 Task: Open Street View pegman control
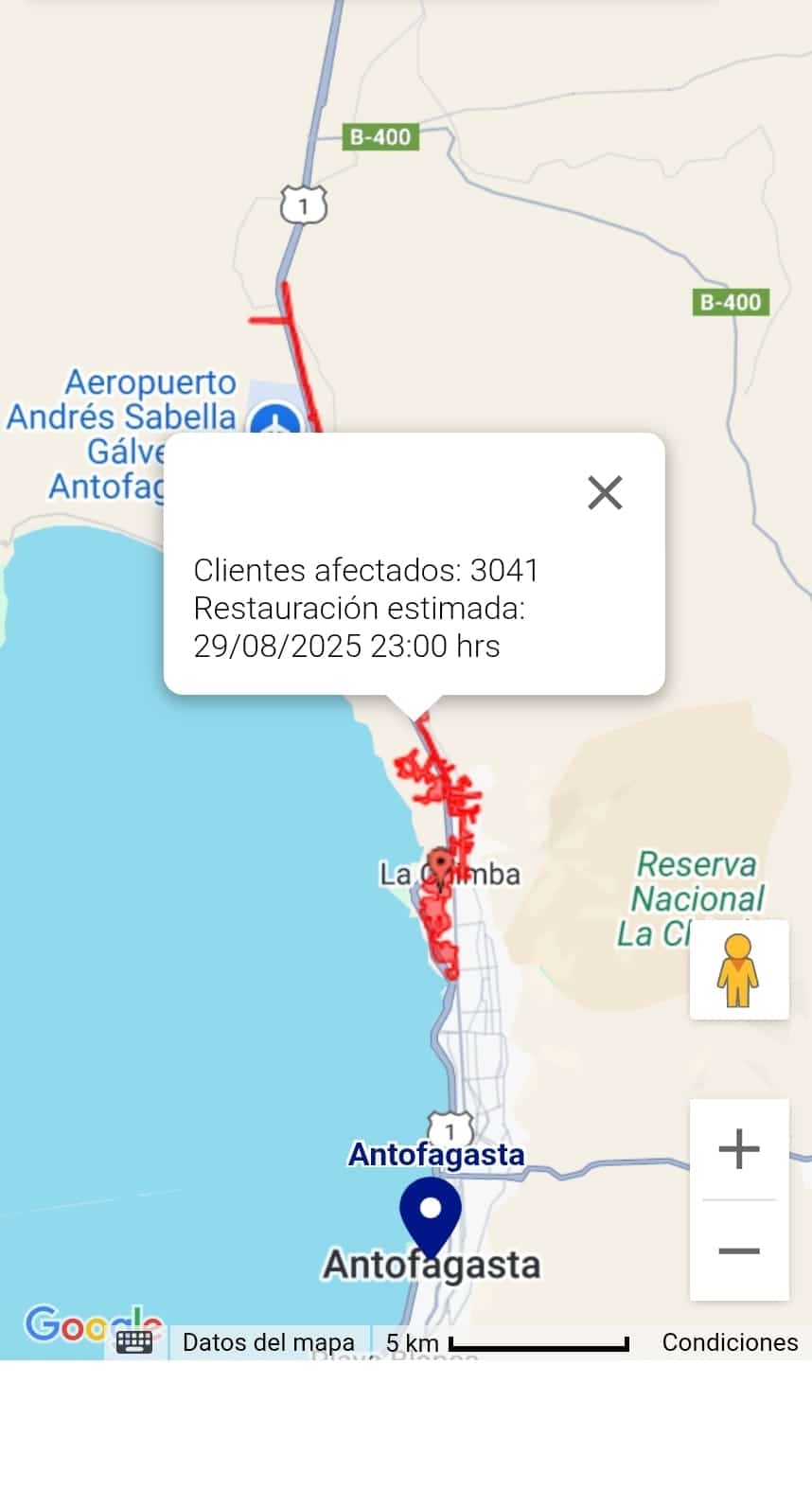739,969
